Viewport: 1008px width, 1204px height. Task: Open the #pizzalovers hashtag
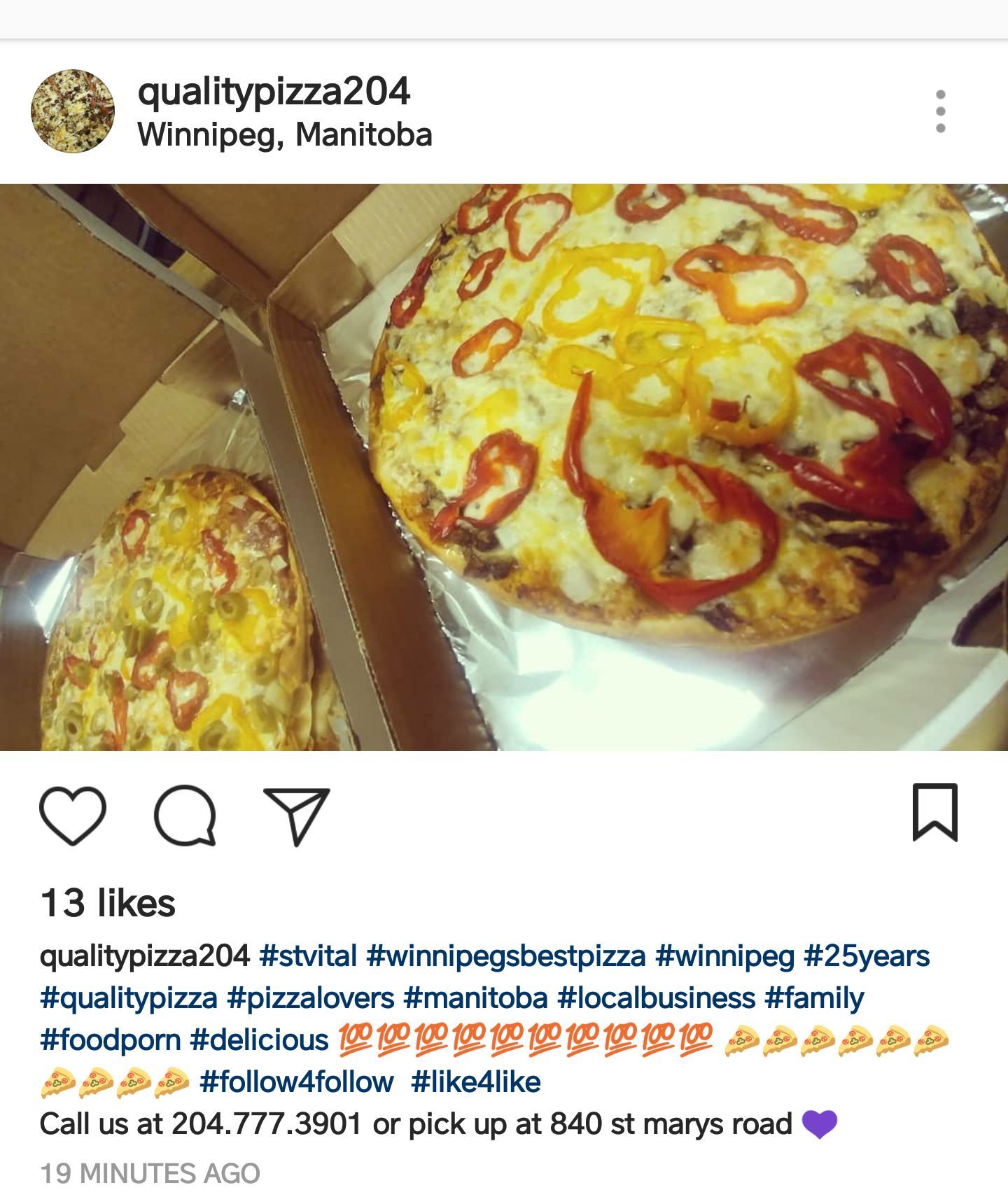point(311,998)
